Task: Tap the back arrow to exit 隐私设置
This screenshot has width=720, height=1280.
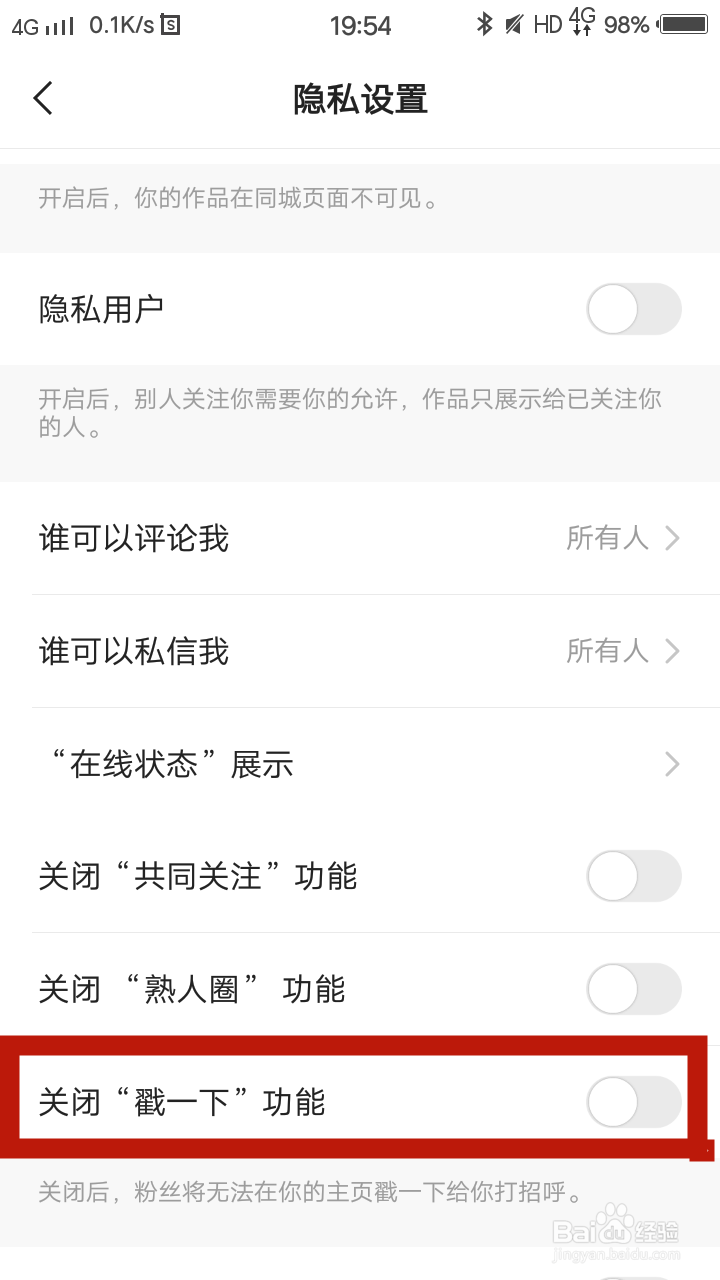Action: pos(42,99)
